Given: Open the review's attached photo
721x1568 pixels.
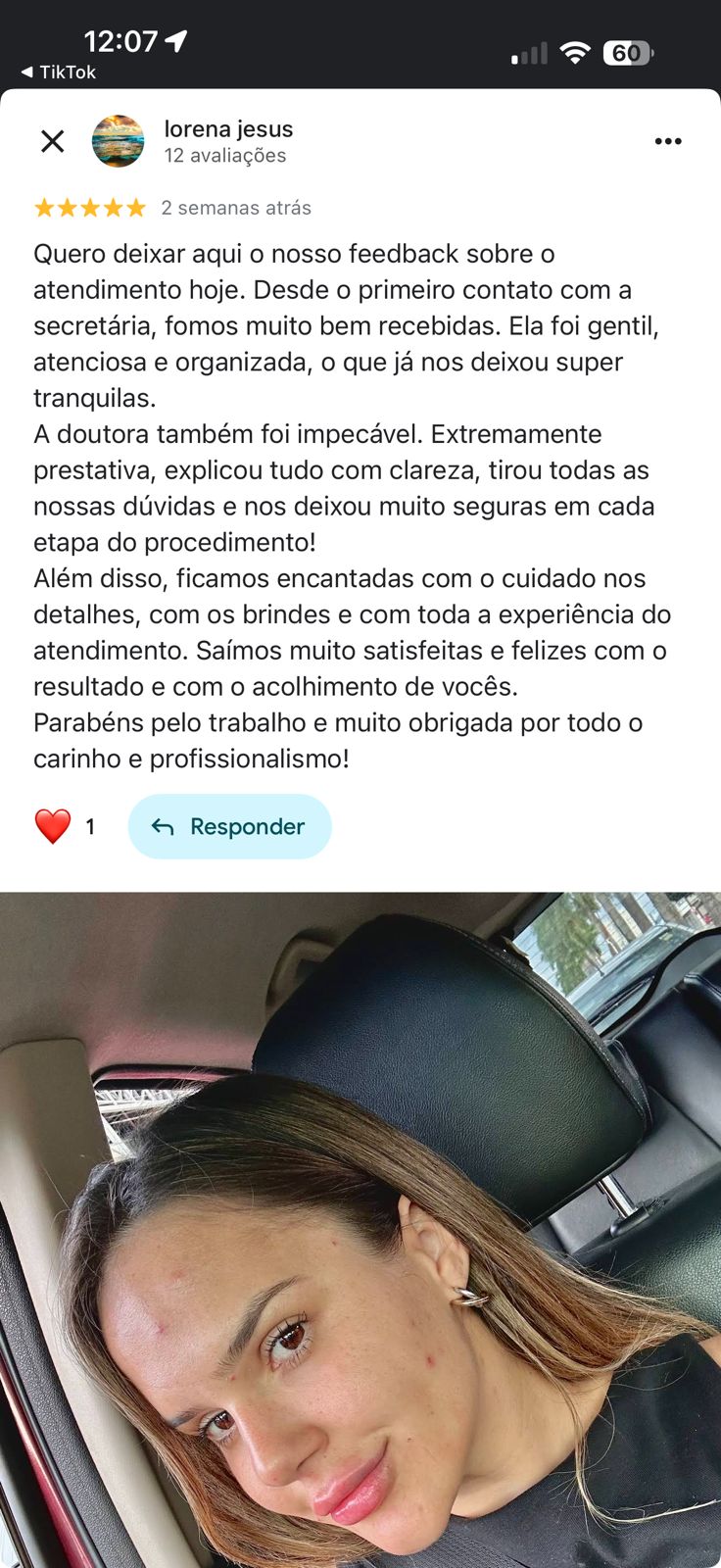Looking at the screenshot, I should 360,1229.
